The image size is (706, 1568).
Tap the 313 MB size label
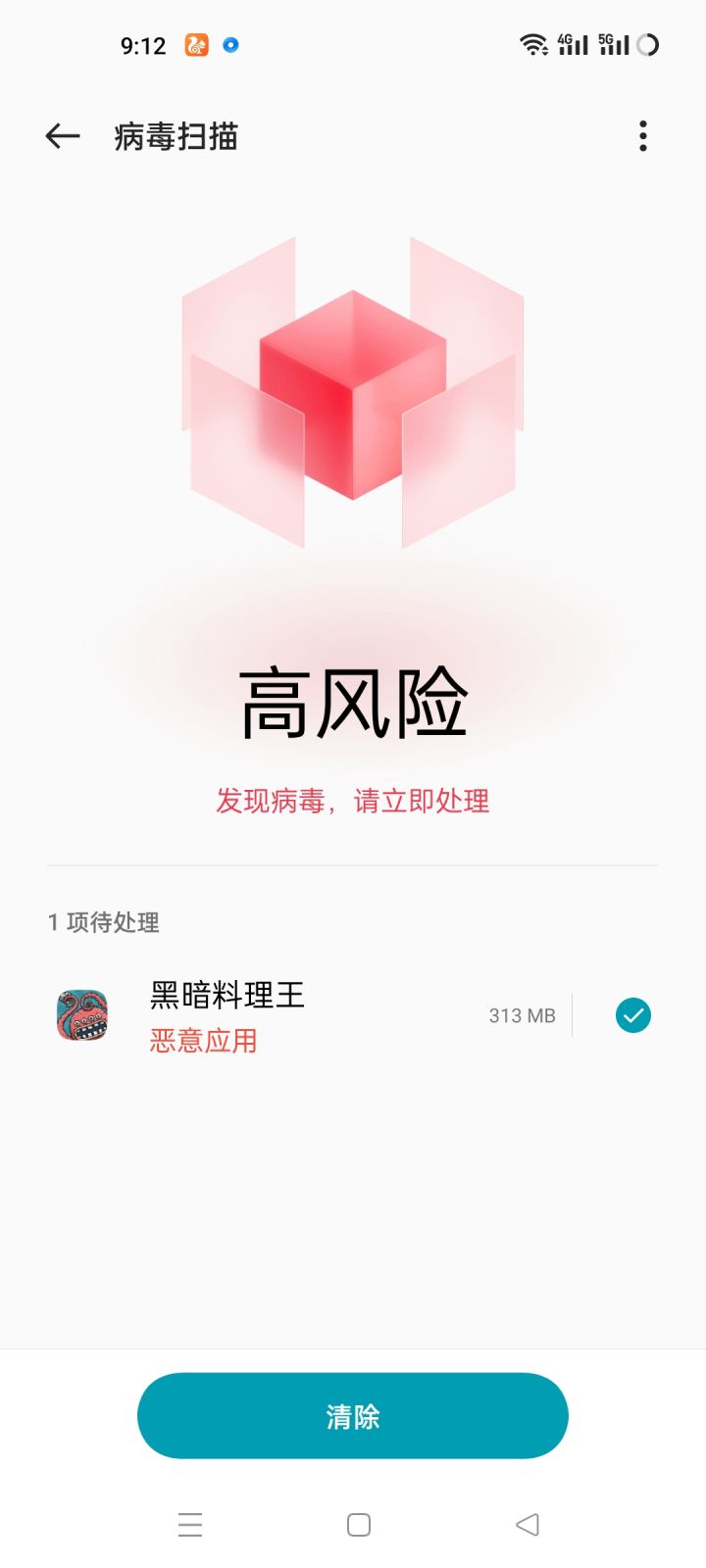521,1015
